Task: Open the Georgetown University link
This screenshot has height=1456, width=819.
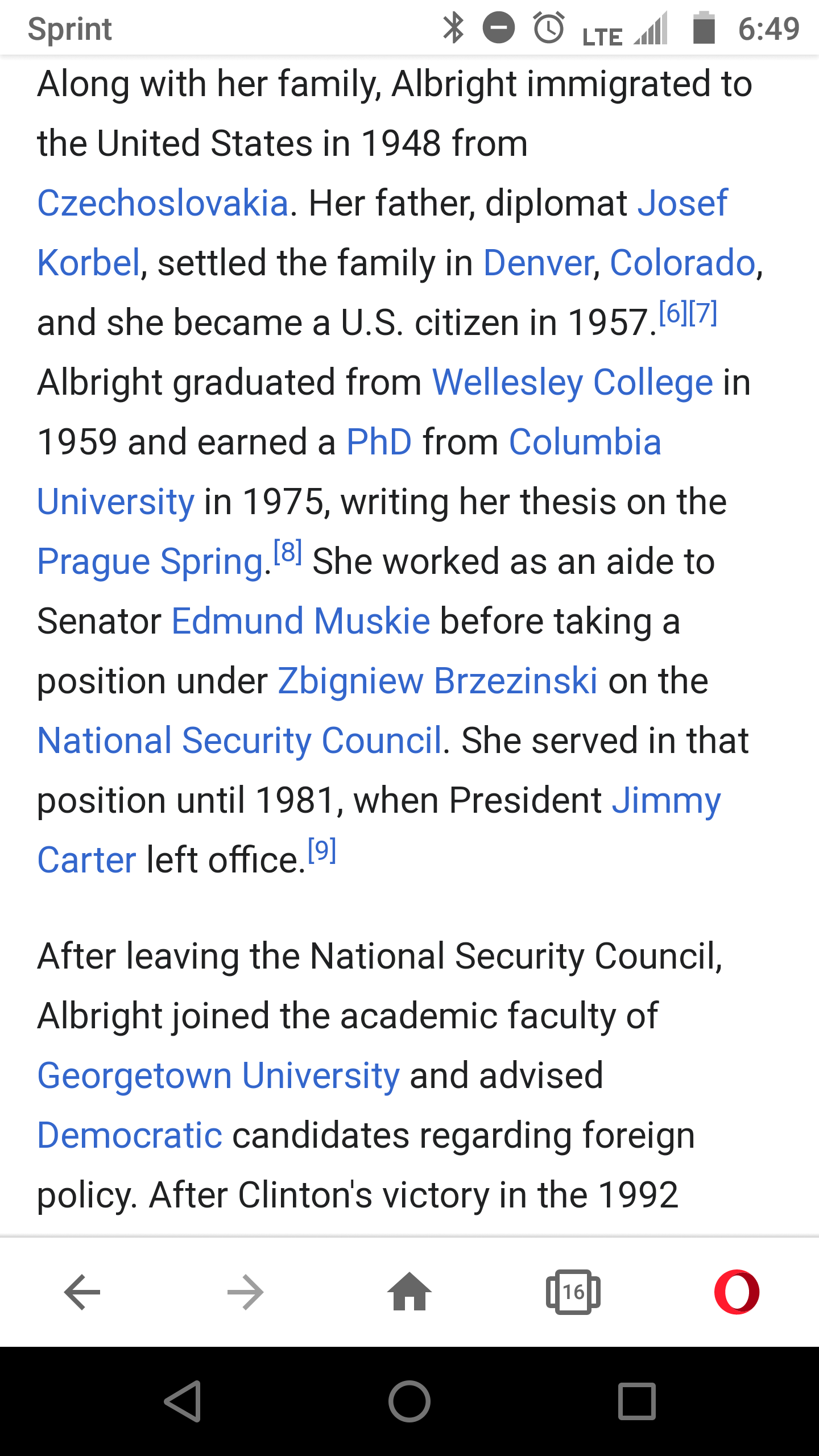Action: coord(218,1076)
